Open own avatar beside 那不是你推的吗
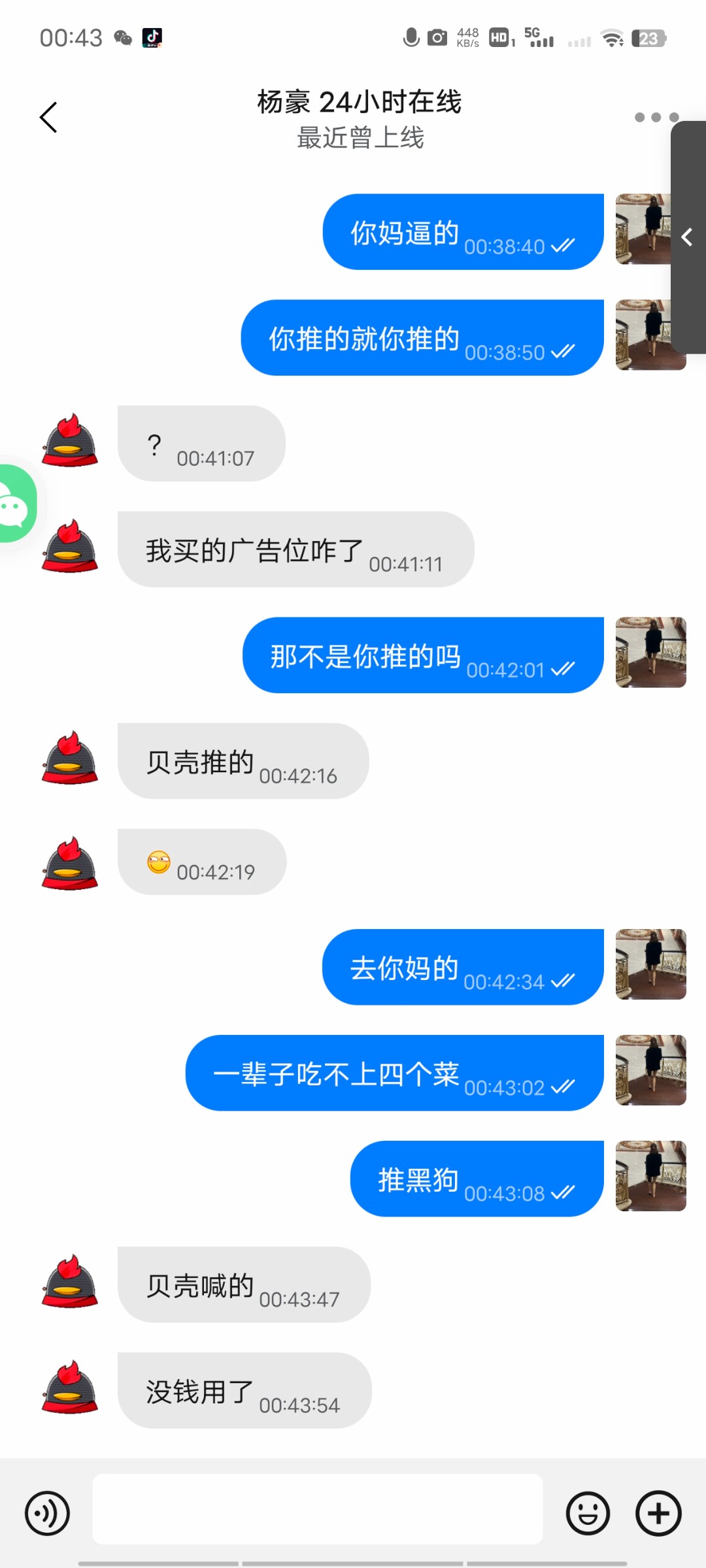The width and height of the screenshot is (706, 1568). [x=650, y=653]
